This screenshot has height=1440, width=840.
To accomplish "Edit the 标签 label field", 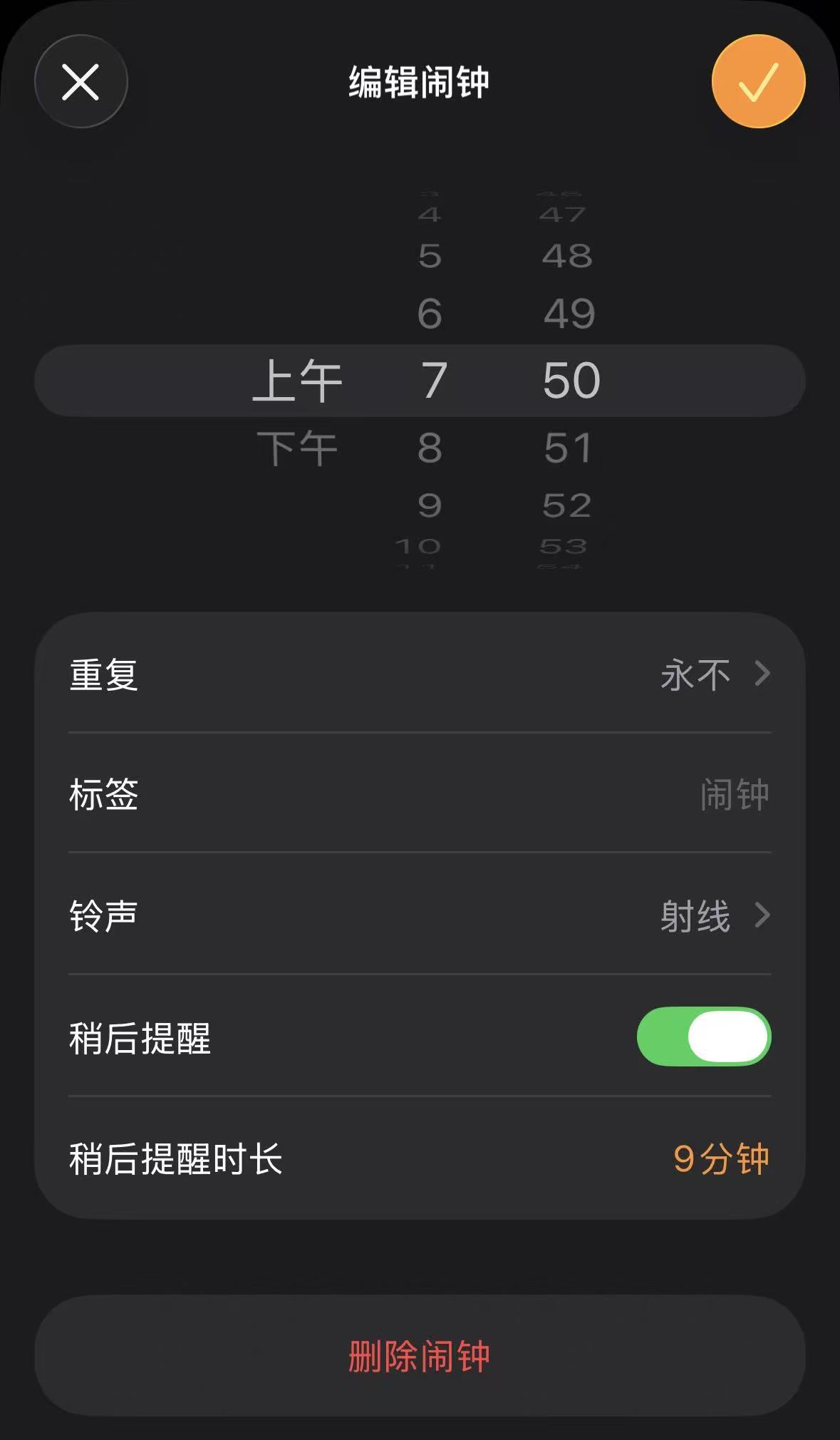I will click(x=733, y=794).
